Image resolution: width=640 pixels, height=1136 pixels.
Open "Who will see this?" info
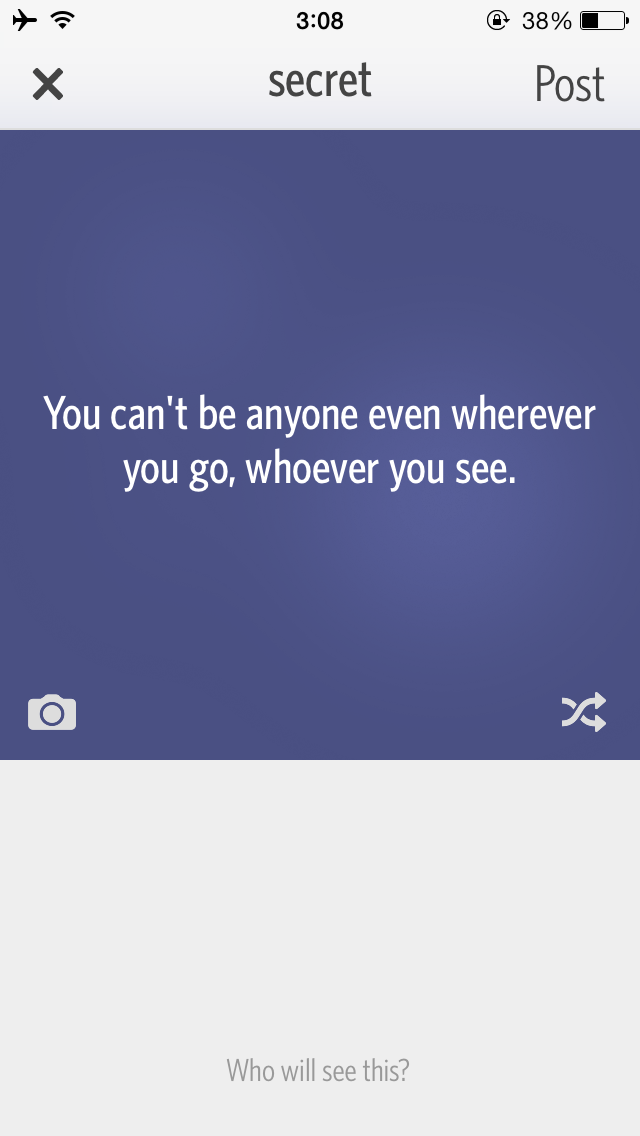(318, 1071)
